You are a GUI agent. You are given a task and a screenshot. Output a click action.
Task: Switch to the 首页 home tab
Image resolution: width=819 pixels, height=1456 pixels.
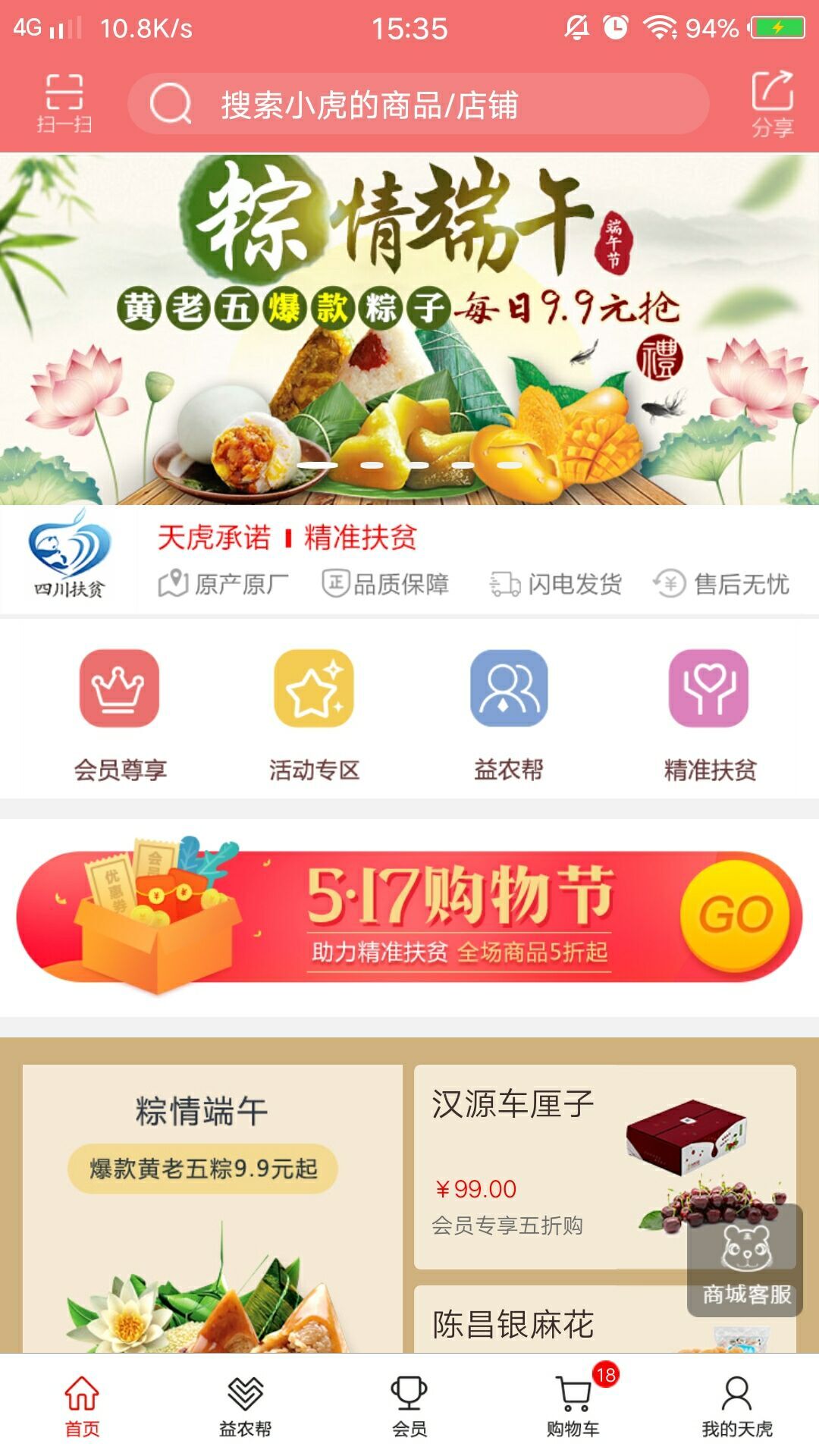pyautogui.click(x=82, y=1407)
